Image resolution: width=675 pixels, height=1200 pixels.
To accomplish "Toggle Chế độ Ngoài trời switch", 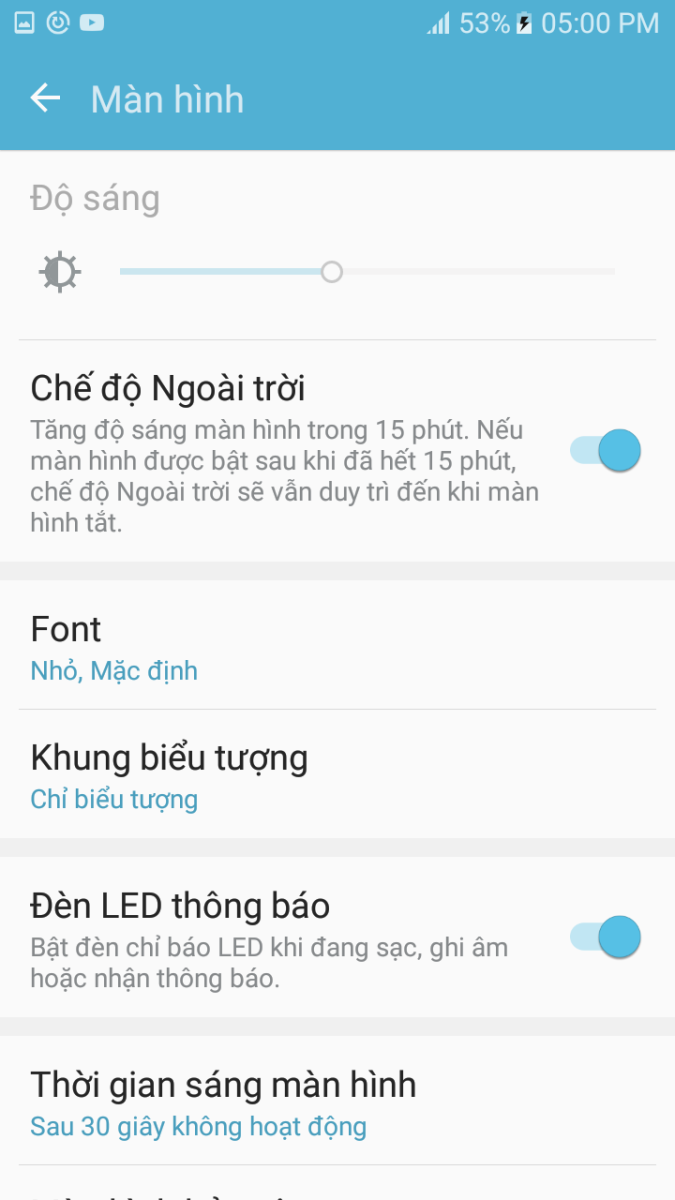I will (605, 451).
